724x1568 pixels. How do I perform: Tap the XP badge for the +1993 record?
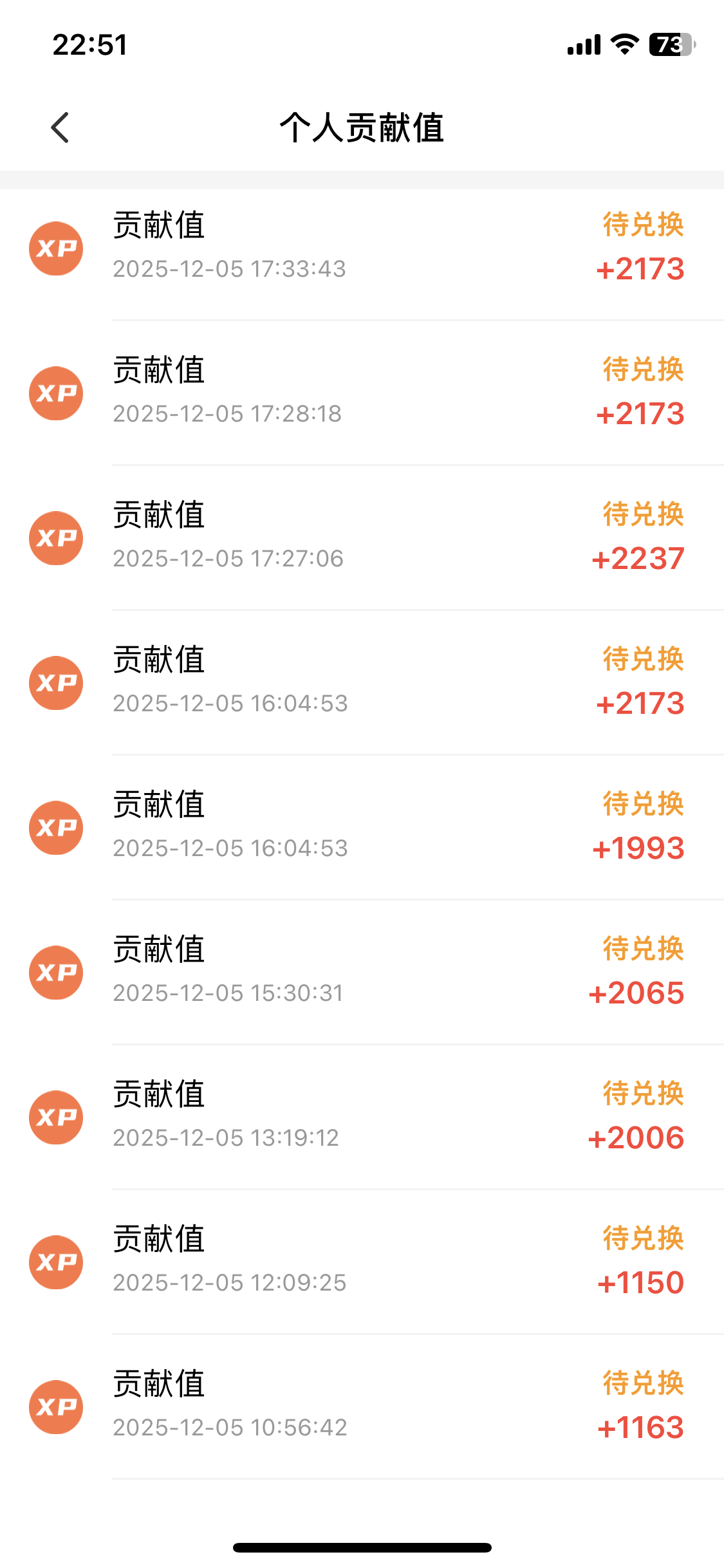click(x=56, y=828)
